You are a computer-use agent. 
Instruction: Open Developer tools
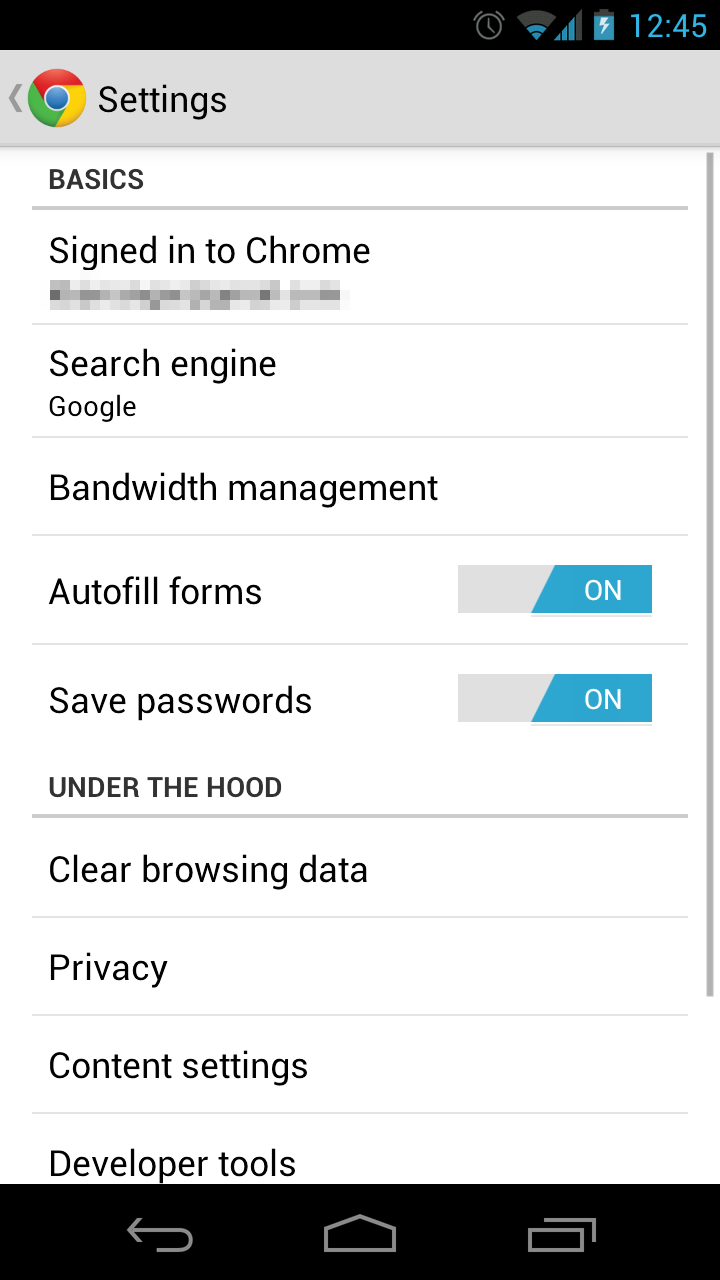(x=360, y=1160)
